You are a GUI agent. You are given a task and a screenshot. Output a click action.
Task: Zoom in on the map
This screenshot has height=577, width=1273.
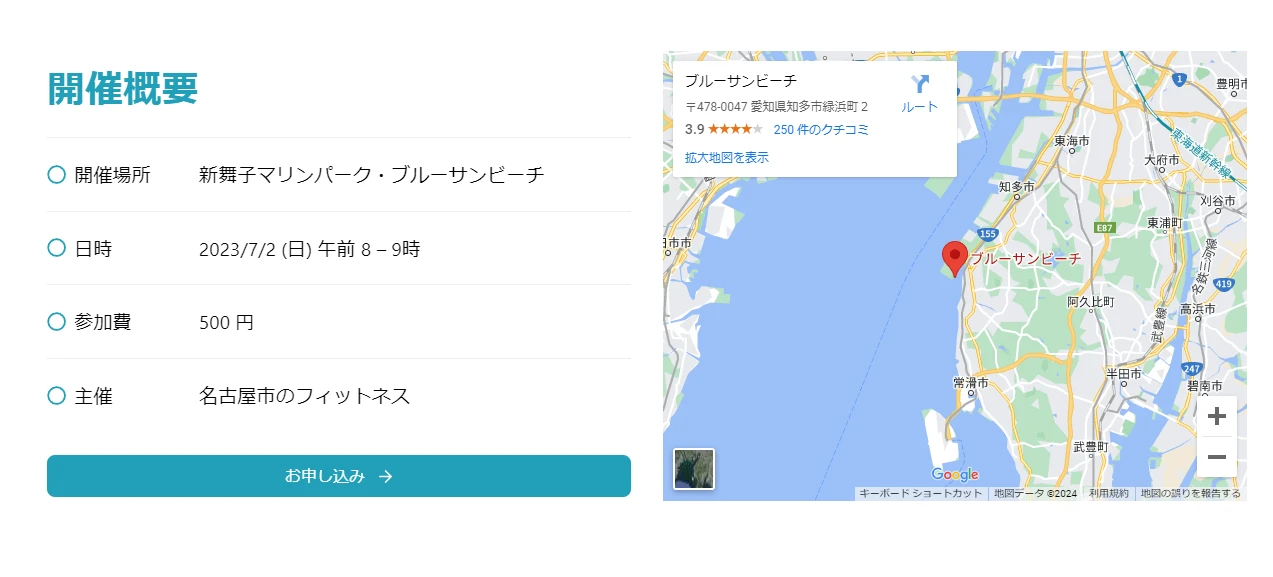[x=1216, y=417]
